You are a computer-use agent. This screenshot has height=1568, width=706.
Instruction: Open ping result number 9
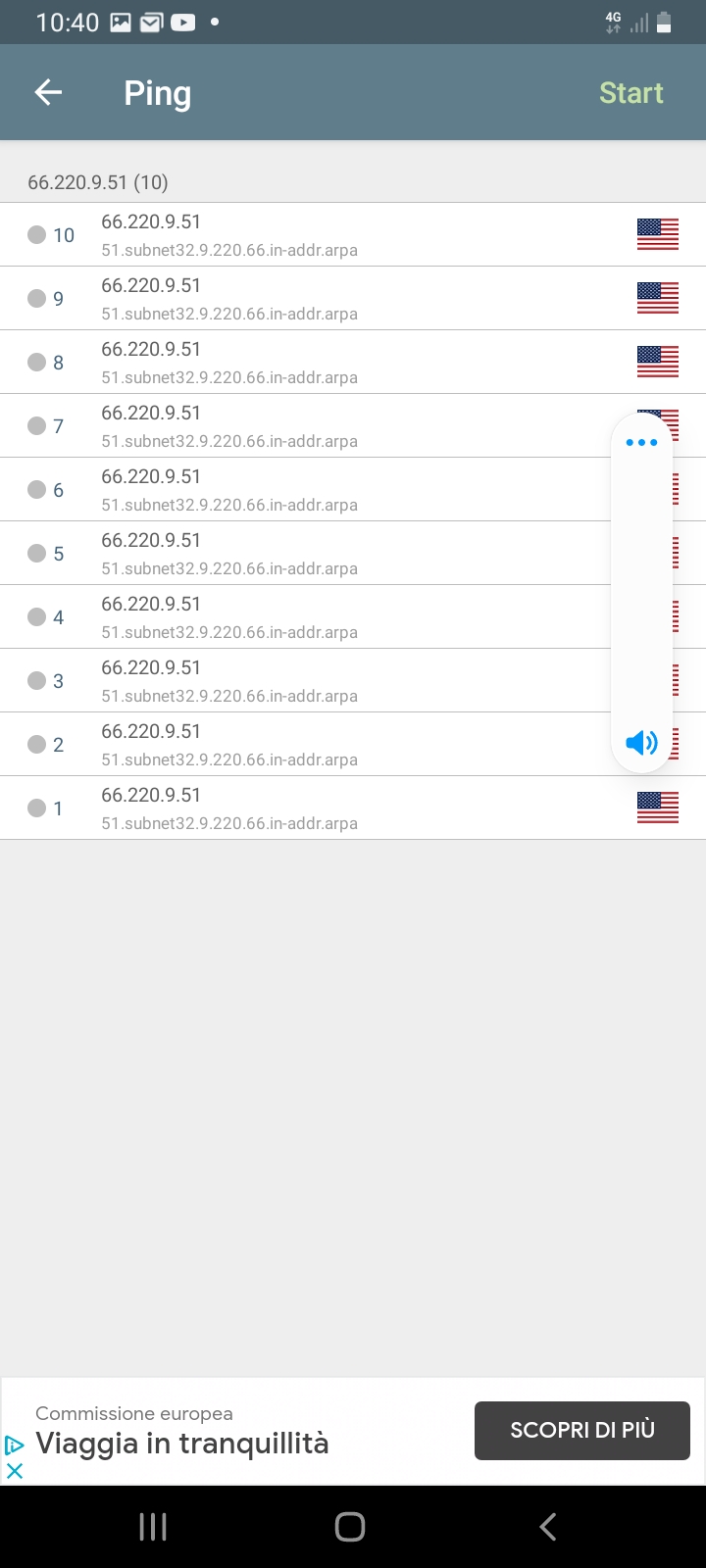(x=353, y=299)
